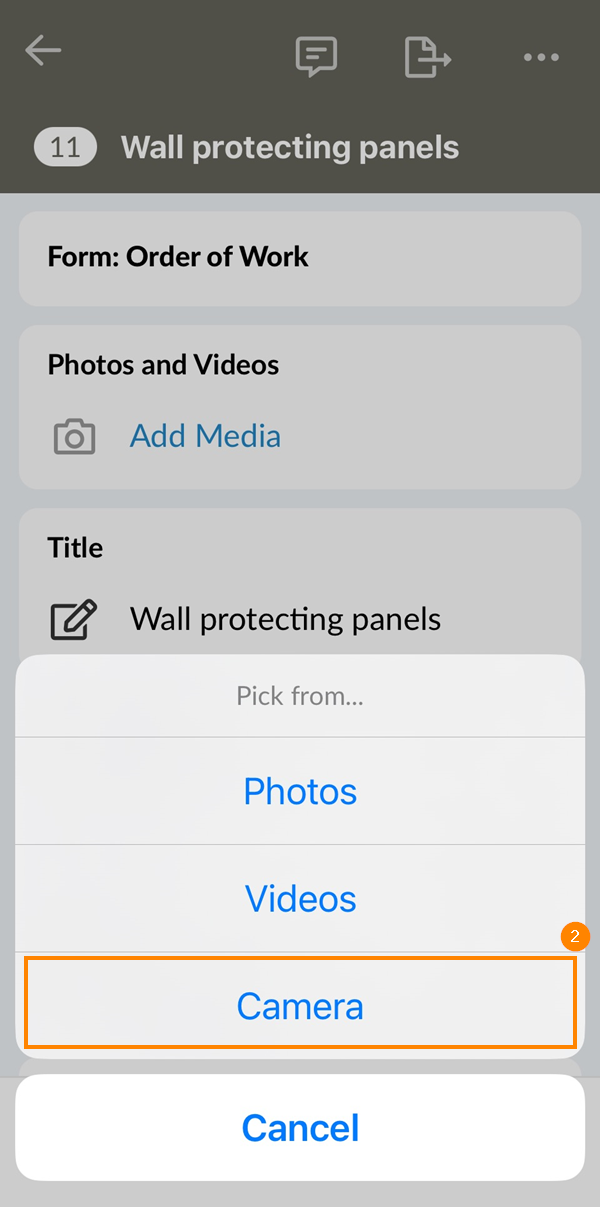The width and height of the screenshot is (600, 1207).
Task: Cancel the media picker sheet
Action: click(x=300, y=1128)
